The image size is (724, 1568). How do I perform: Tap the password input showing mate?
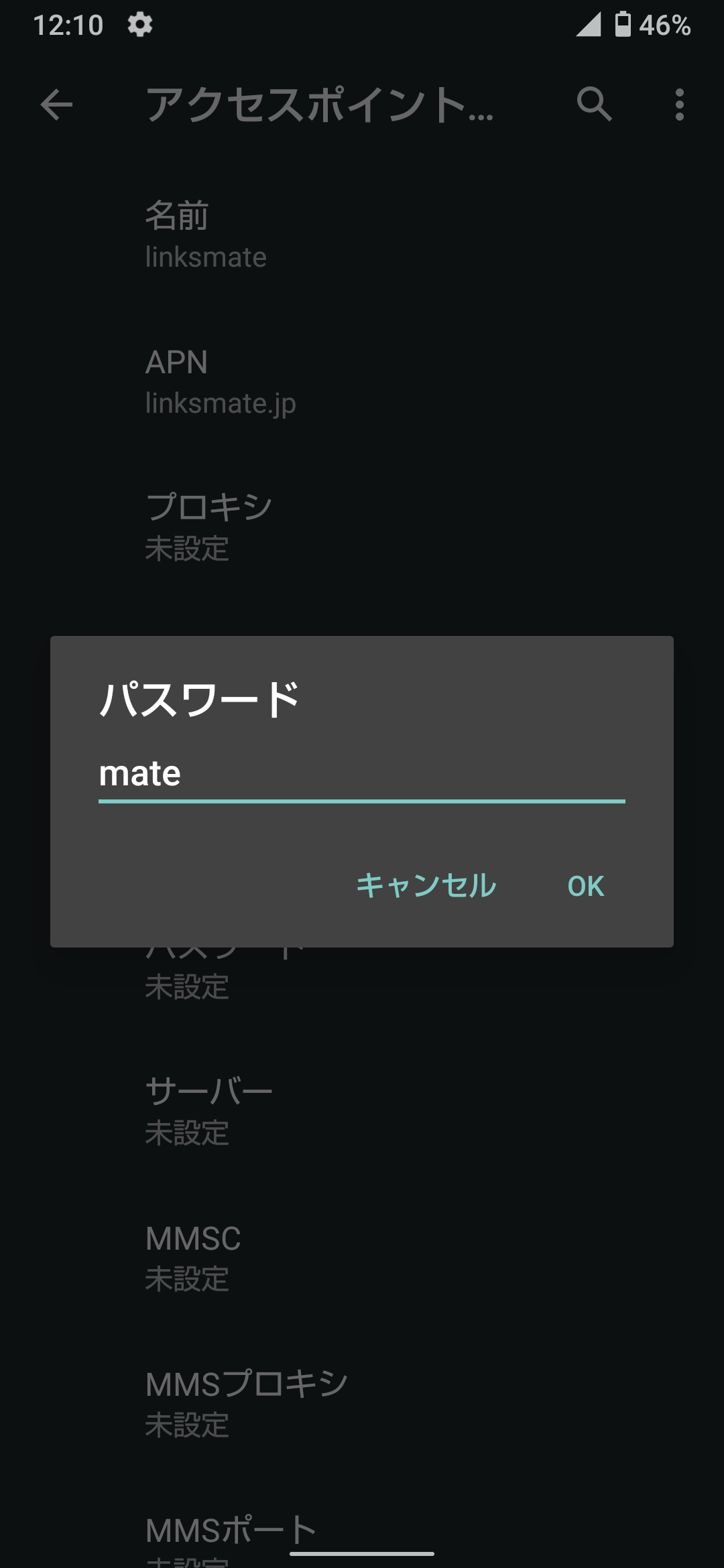[x=361, y=775]
